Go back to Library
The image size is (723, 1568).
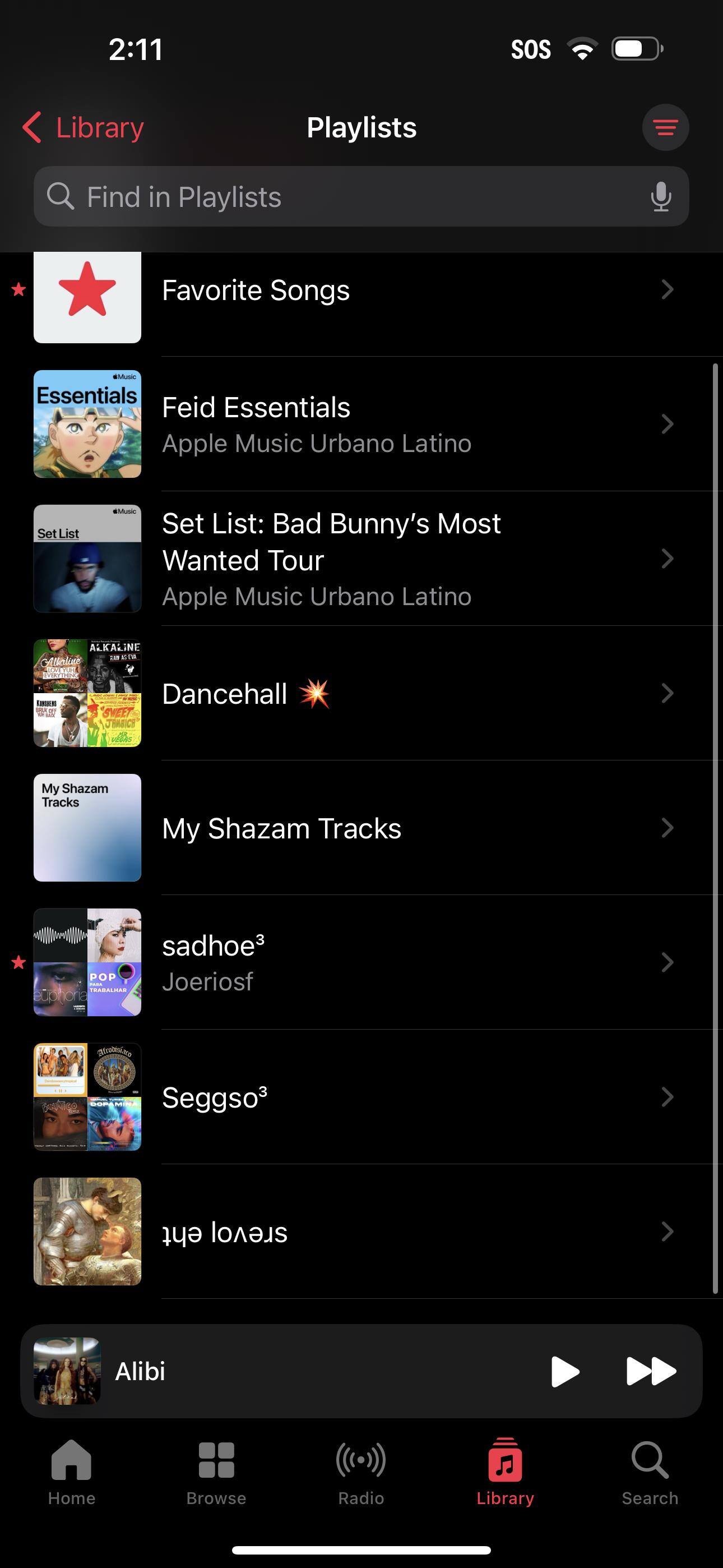pyautogui.click(x=84, y=127)
